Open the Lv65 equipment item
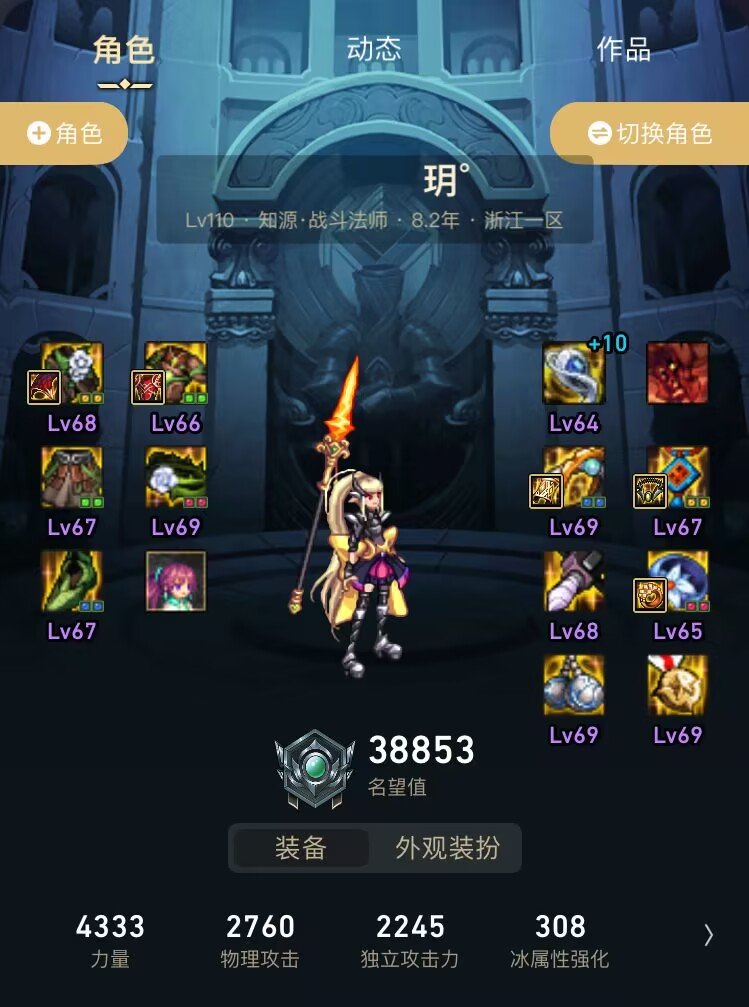 point(678,581)
